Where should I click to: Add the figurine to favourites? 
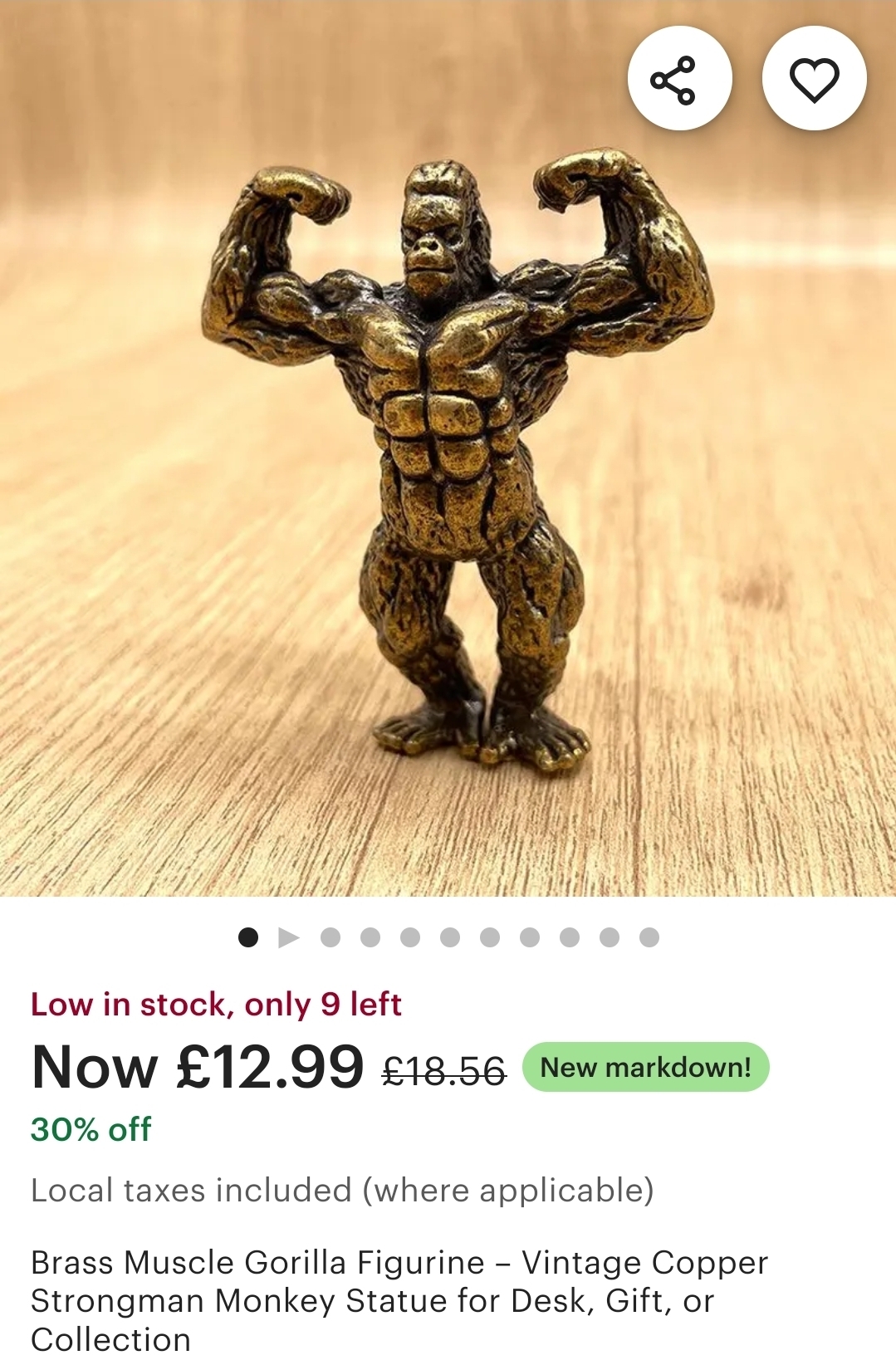coord(814,79)
